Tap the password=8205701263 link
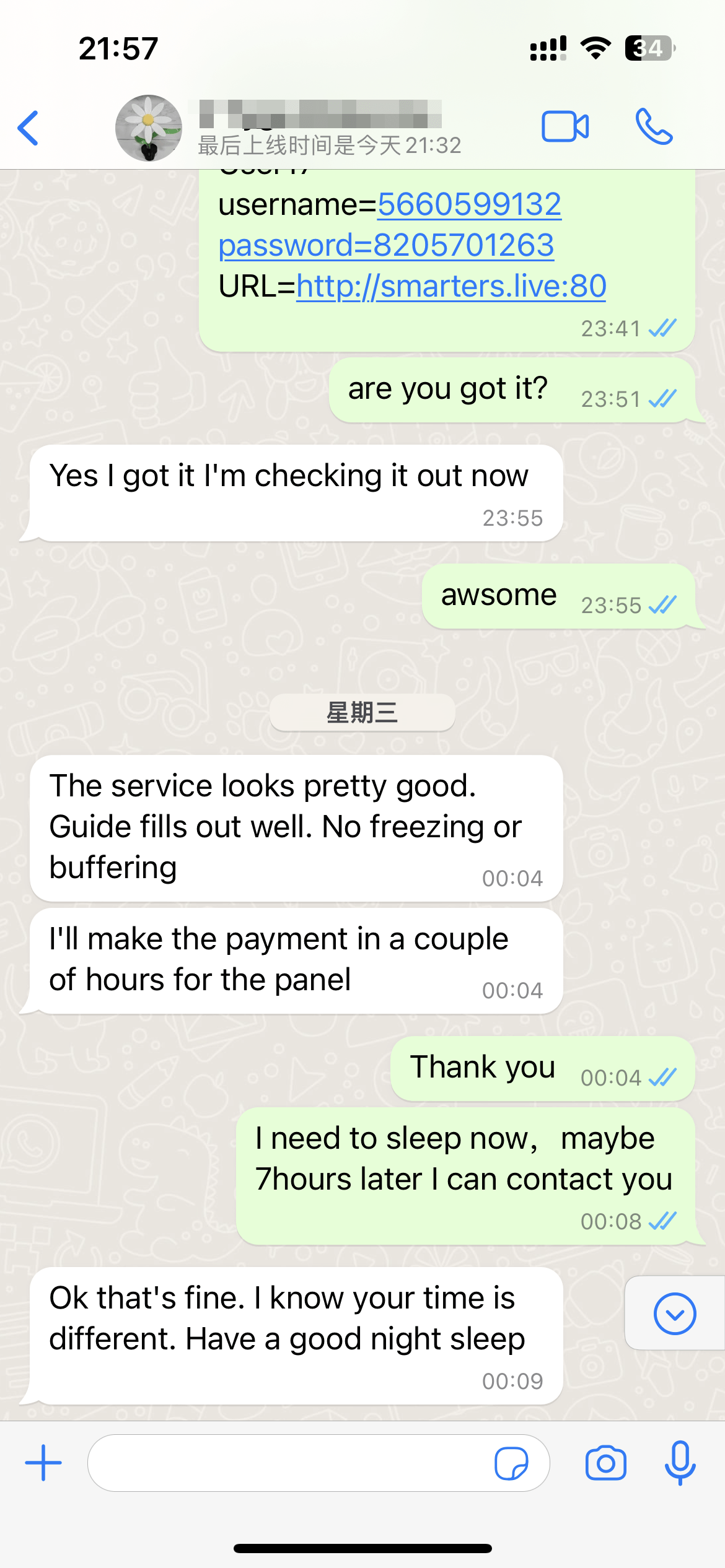Image resolution: width=725 pixels, height=1568 pixels. coord(386,245)
